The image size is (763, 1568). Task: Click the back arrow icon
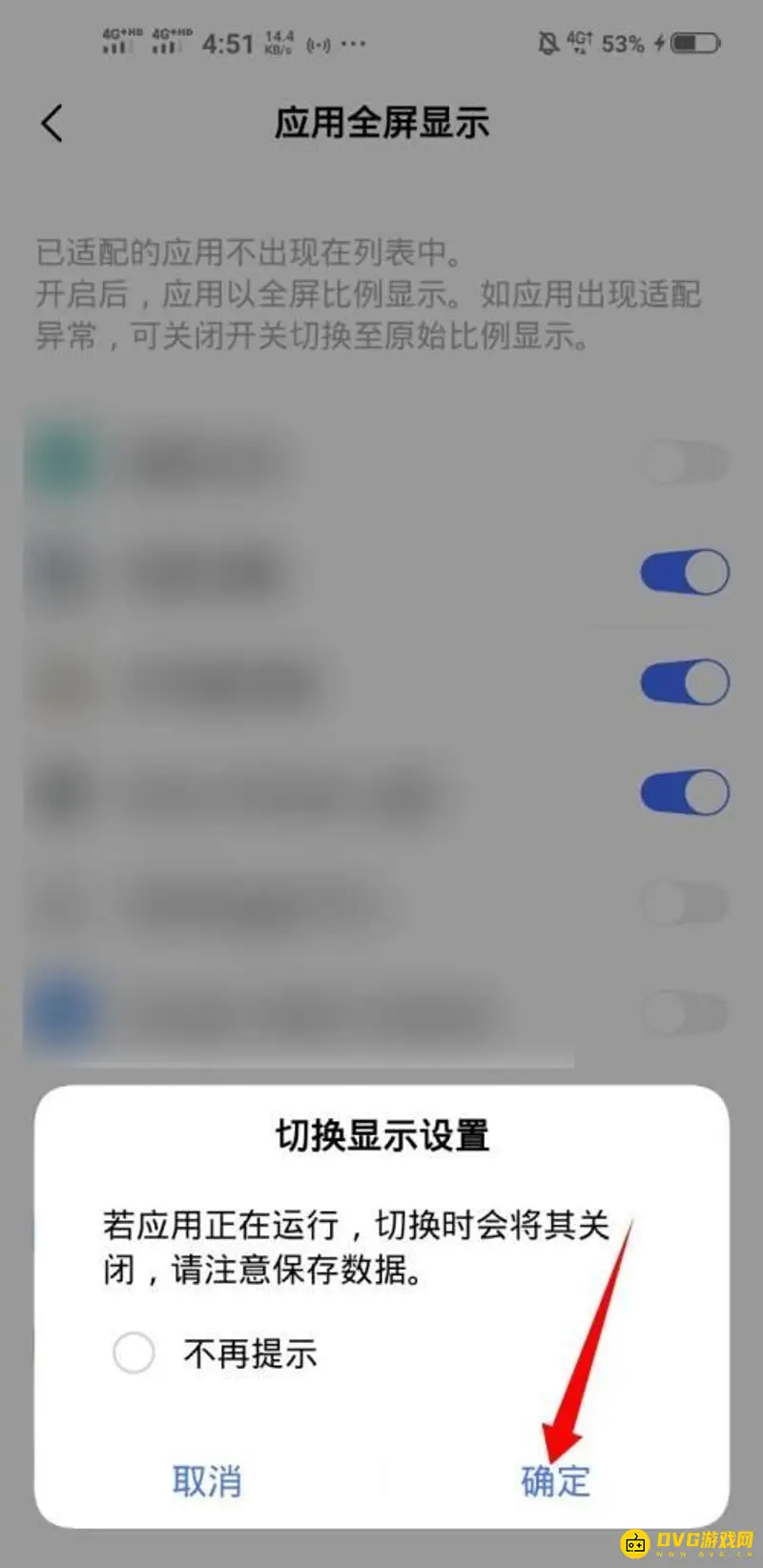52,122
